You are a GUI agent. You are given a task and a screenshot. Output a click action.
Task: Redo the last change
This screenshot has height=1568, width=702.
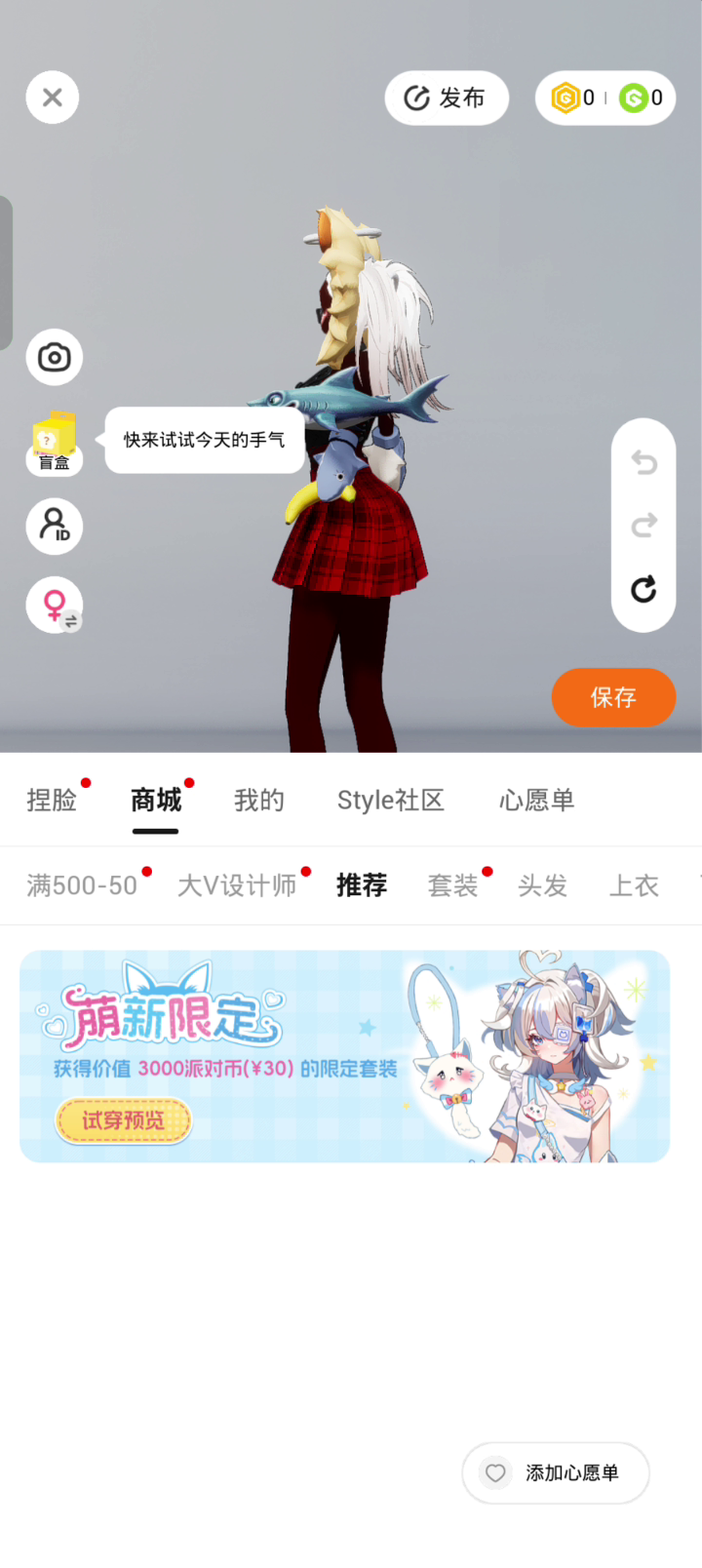coord(643,526)
